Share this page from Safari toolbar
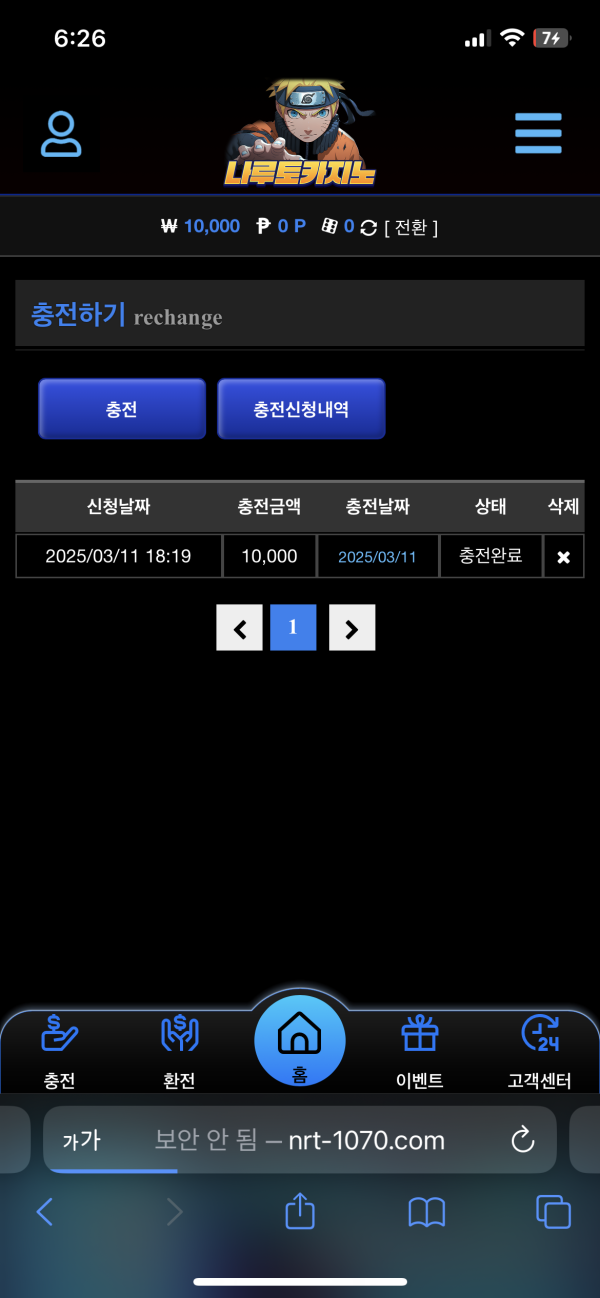Image resolution: width=600 pixels, height=1298 pixels. [300, 1212]
